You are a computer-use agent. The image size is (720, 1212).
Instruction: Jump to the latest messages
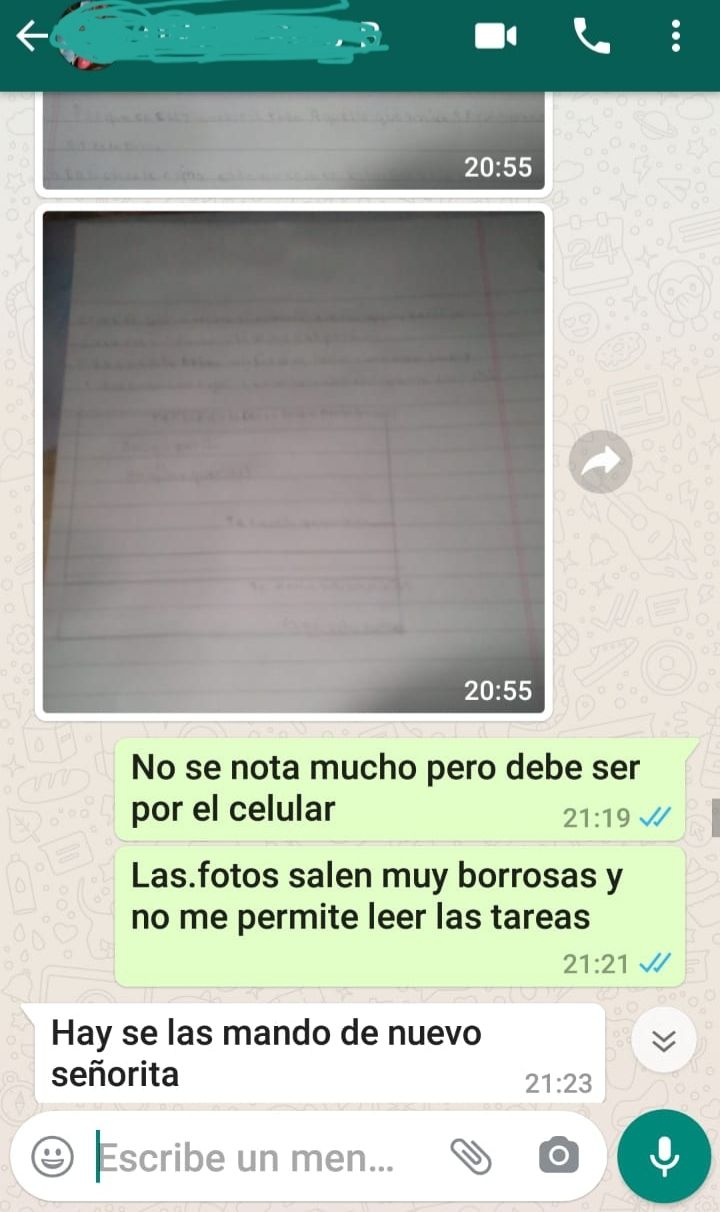(664, 1041)
